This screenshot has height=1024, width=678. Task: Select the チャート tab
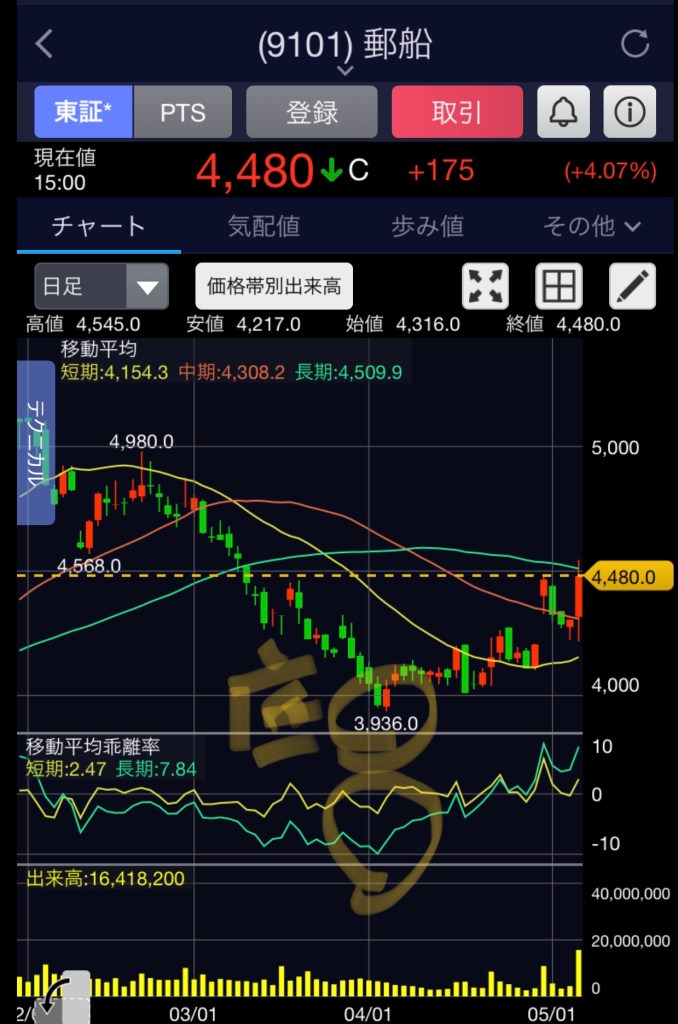click(x=98, y=227)
